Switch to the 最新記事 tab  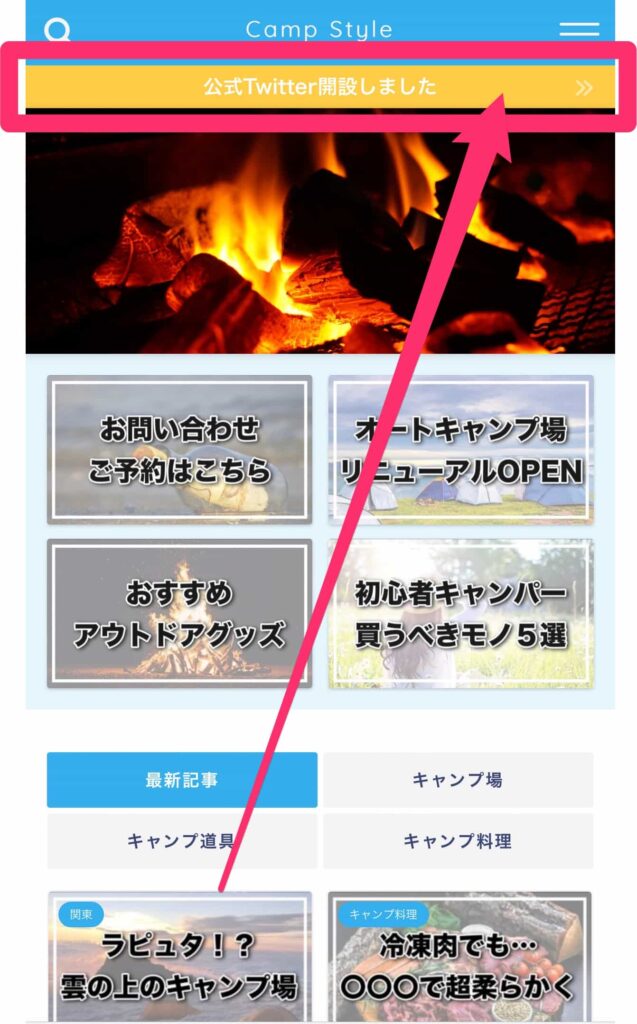[x=182, y=780]
